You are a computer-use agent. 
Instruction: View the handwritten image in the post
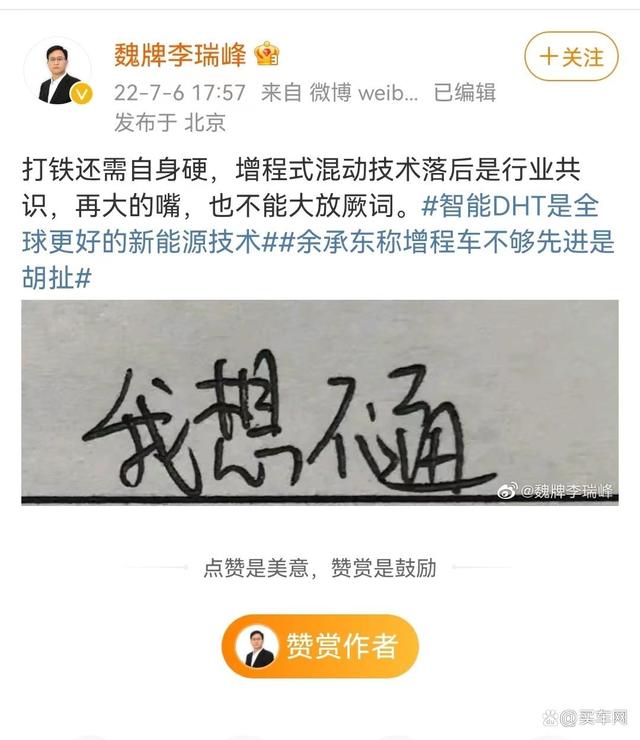point(319,401)
